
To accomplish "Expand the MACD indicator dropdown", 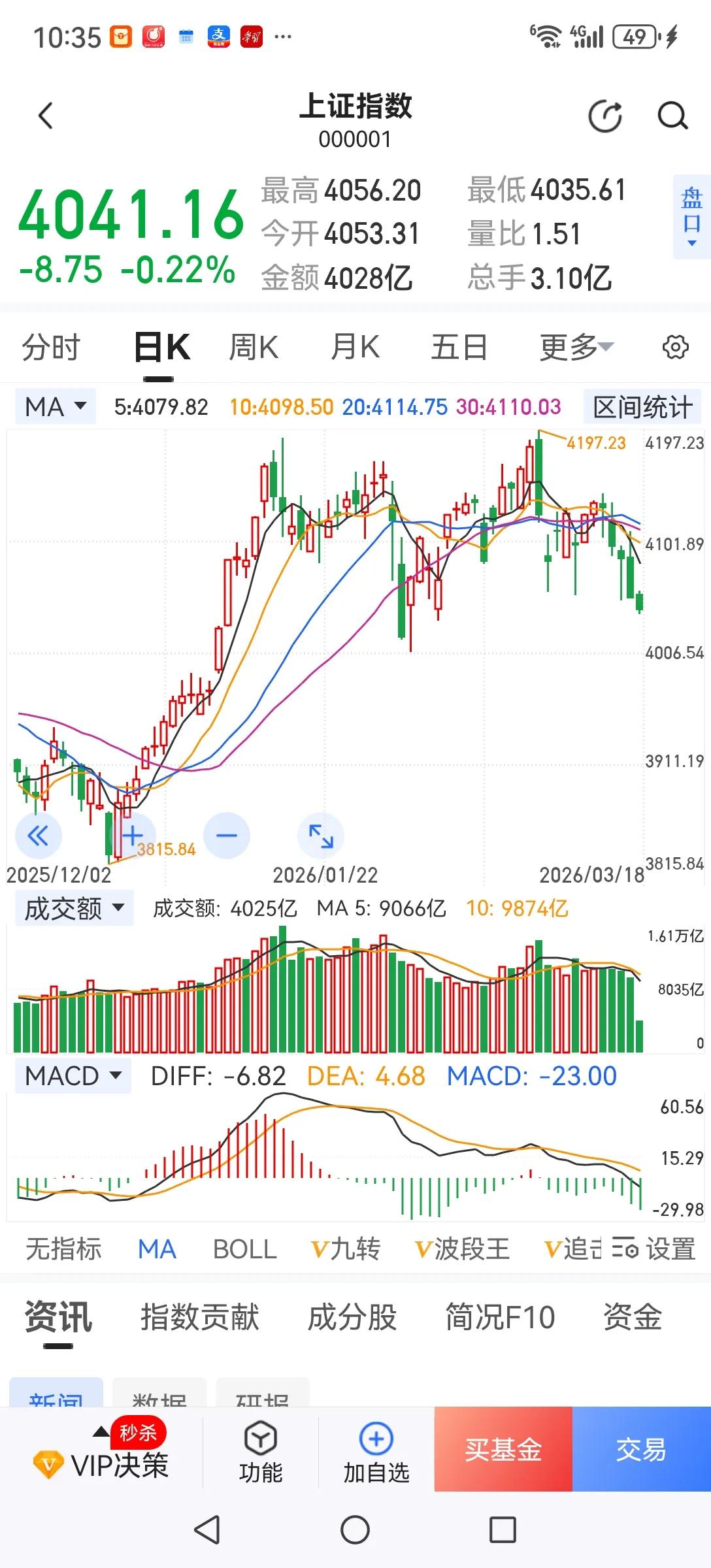I will click(73, 1075).
